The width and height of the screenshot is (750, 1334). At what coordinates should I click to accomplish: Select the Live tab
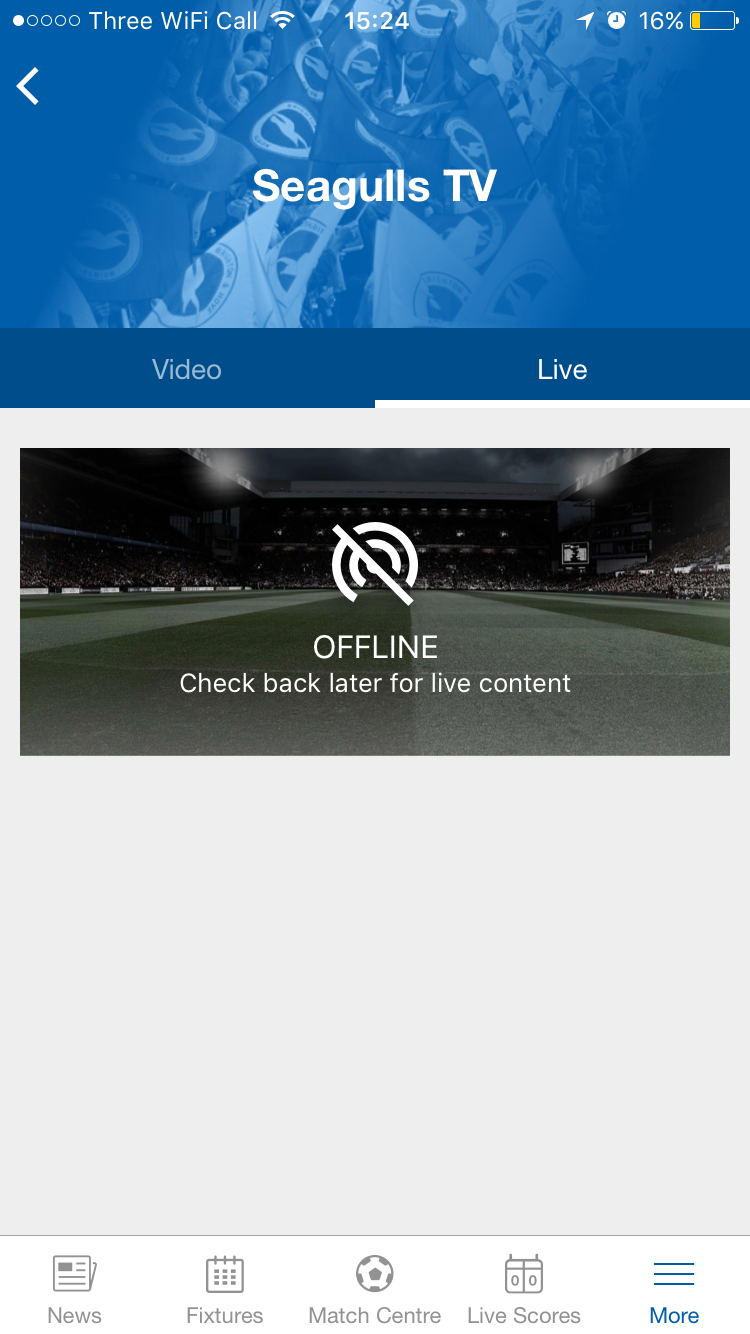562,369
